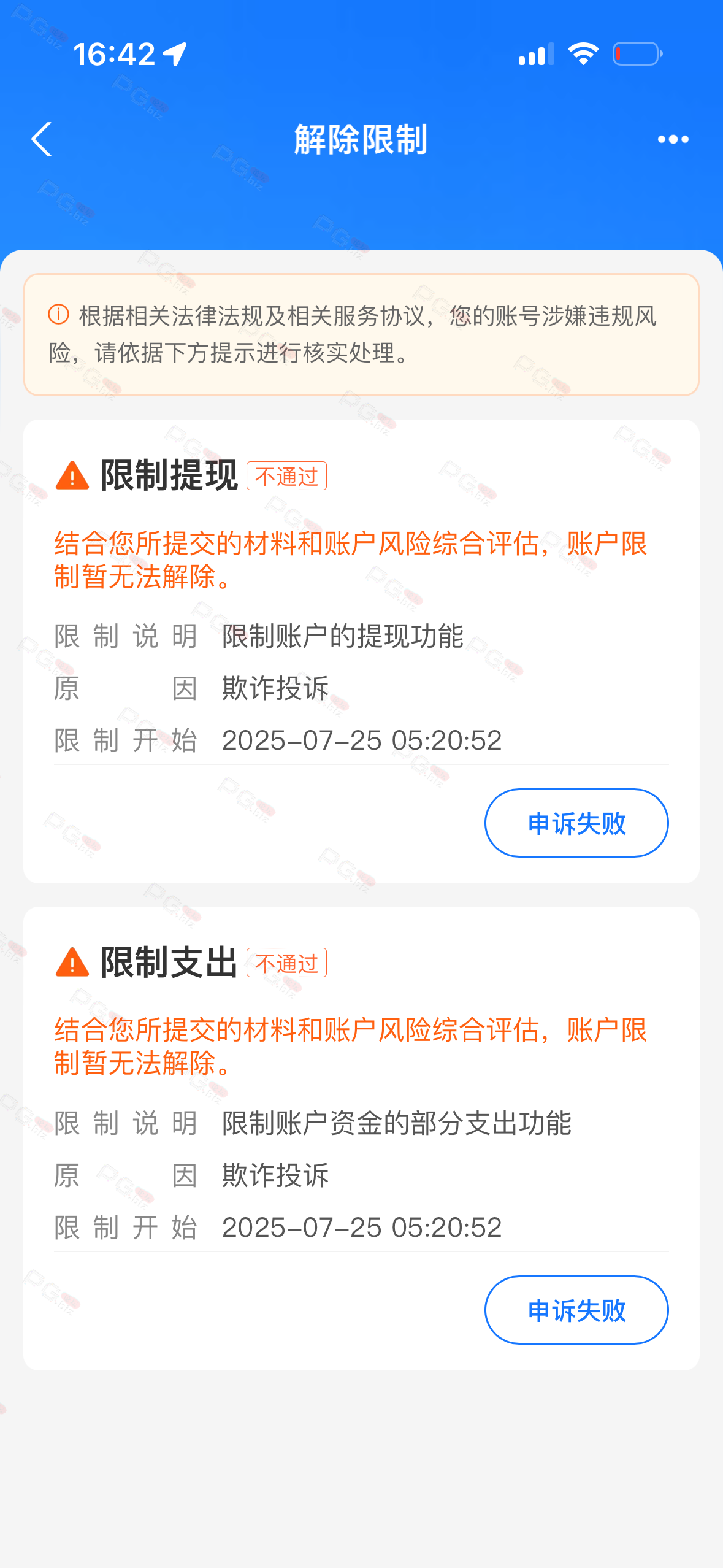The height and width of the screenshot is (1568, 723).
Task: Go back from the 解除限制 page
Action: pos(42,140)
